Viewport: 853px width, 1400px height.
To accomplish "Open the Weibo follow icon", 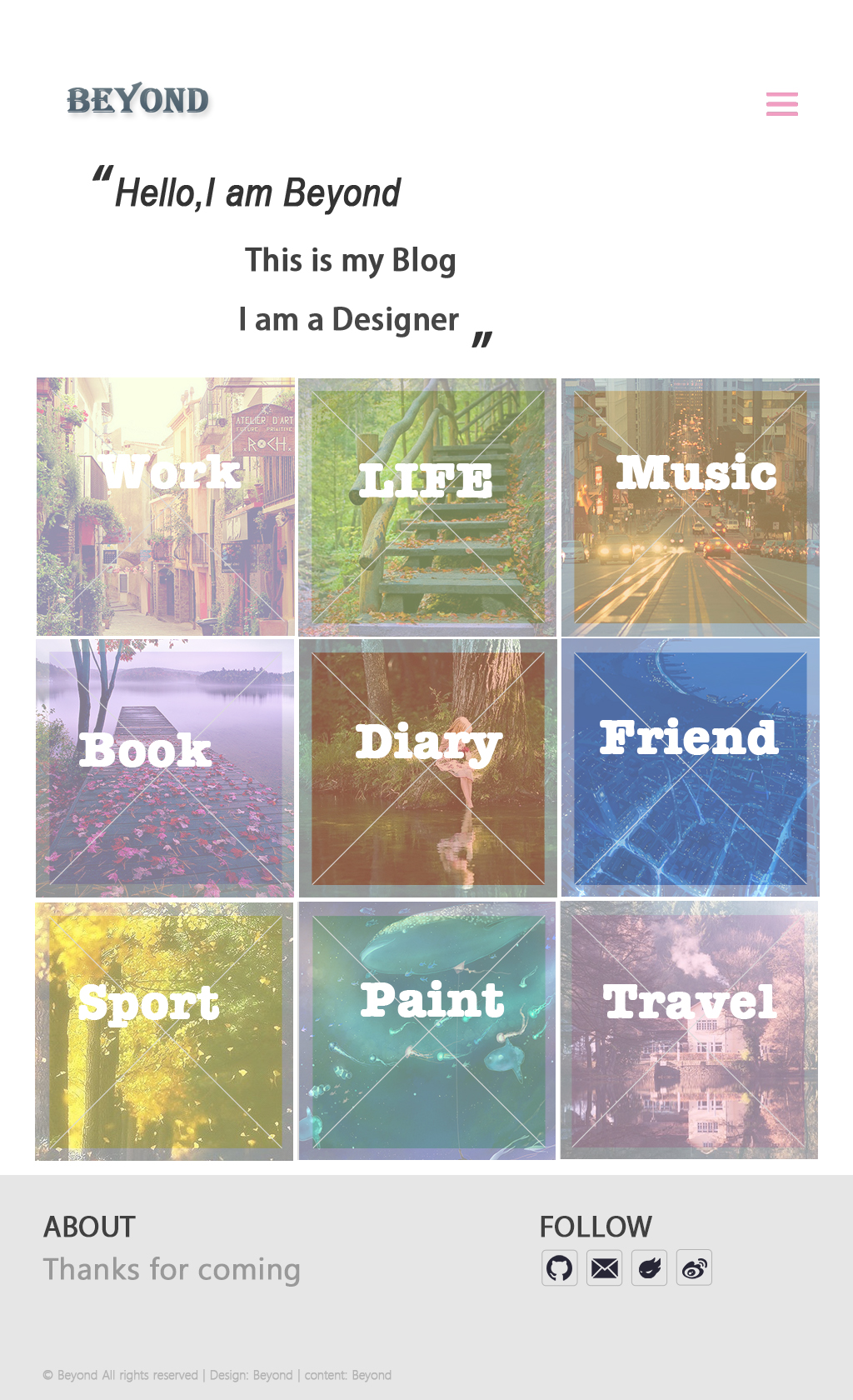I will [694, 1268].
